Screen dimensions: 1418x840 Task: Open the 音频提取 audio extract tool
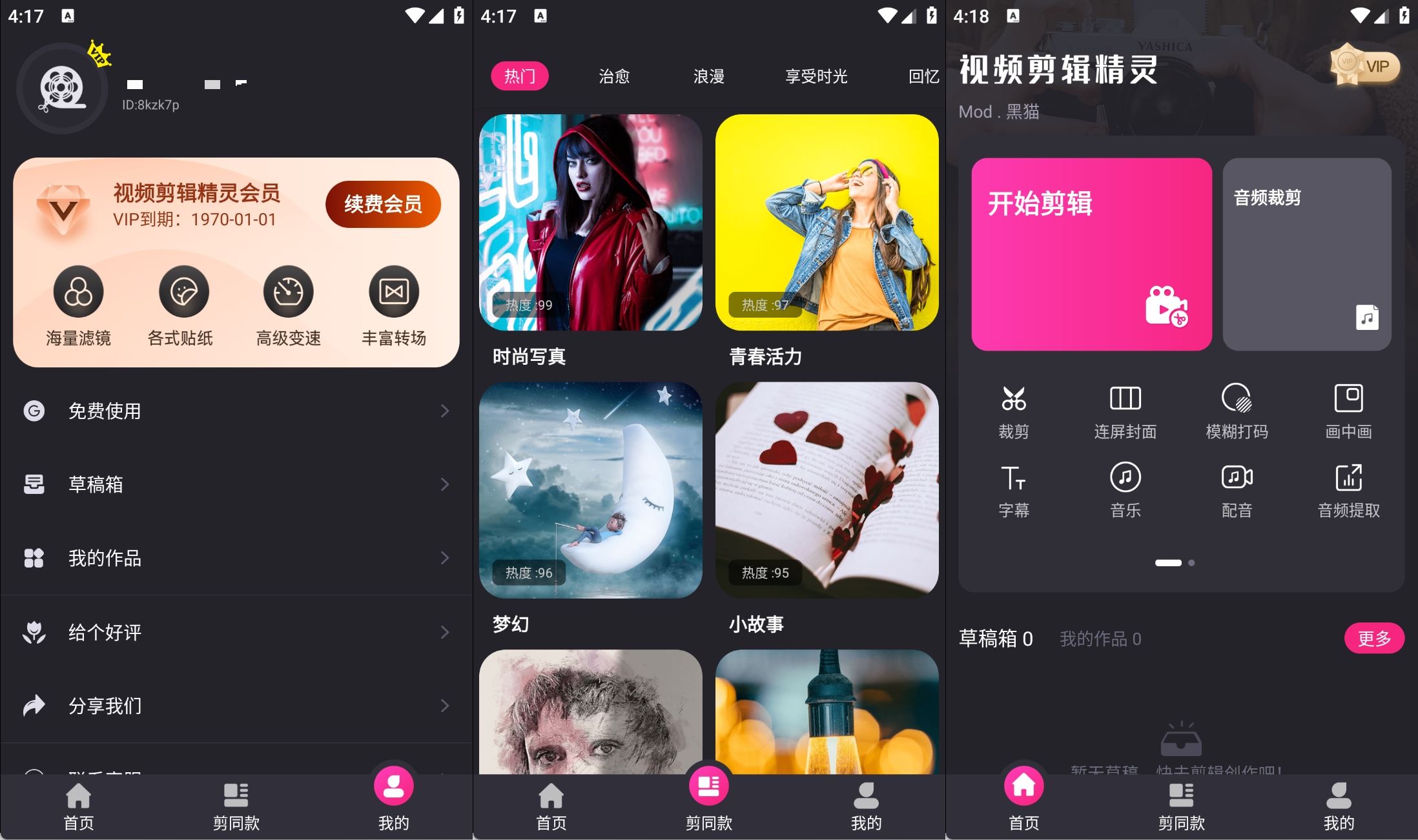coord(1348,491)
